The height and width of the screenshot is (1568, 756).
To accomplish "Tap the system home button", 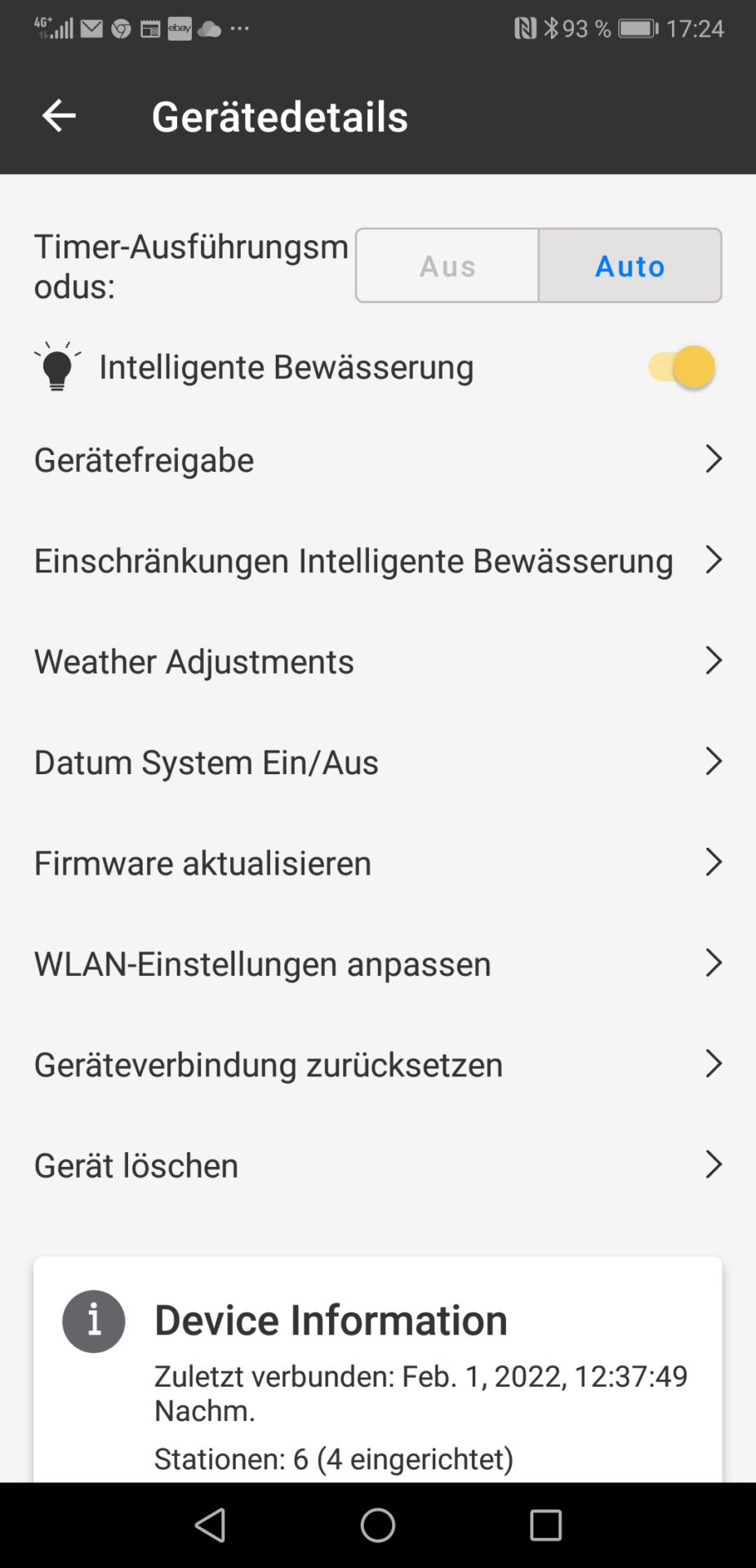I will (x=378, y=1525).
